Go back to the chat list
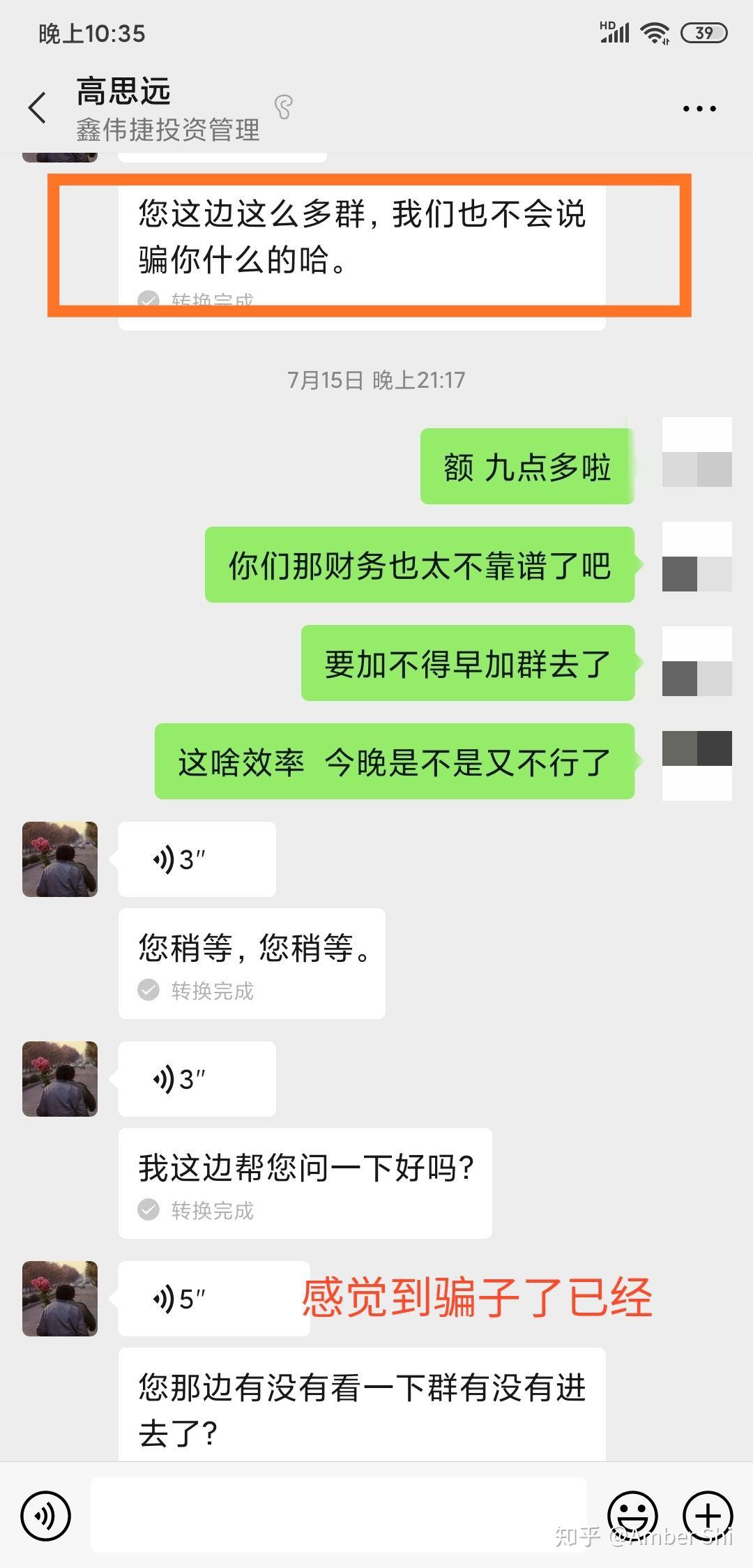The height and width of the screenshot is (1568, 753). tap(38, 108)
